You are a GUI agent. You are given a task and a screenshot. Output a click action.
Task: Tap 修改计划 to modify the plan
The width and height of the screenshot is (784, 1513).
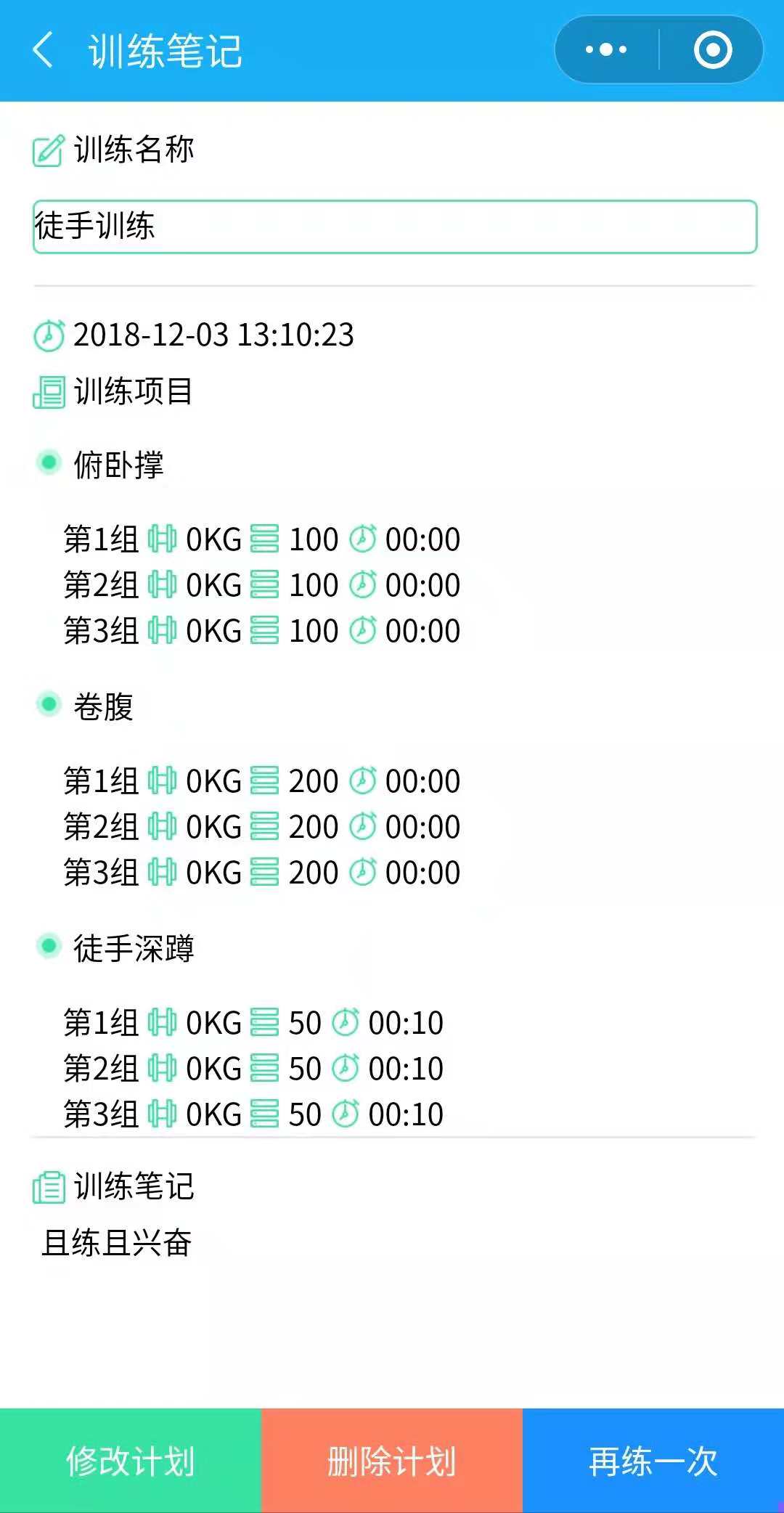131,1461
